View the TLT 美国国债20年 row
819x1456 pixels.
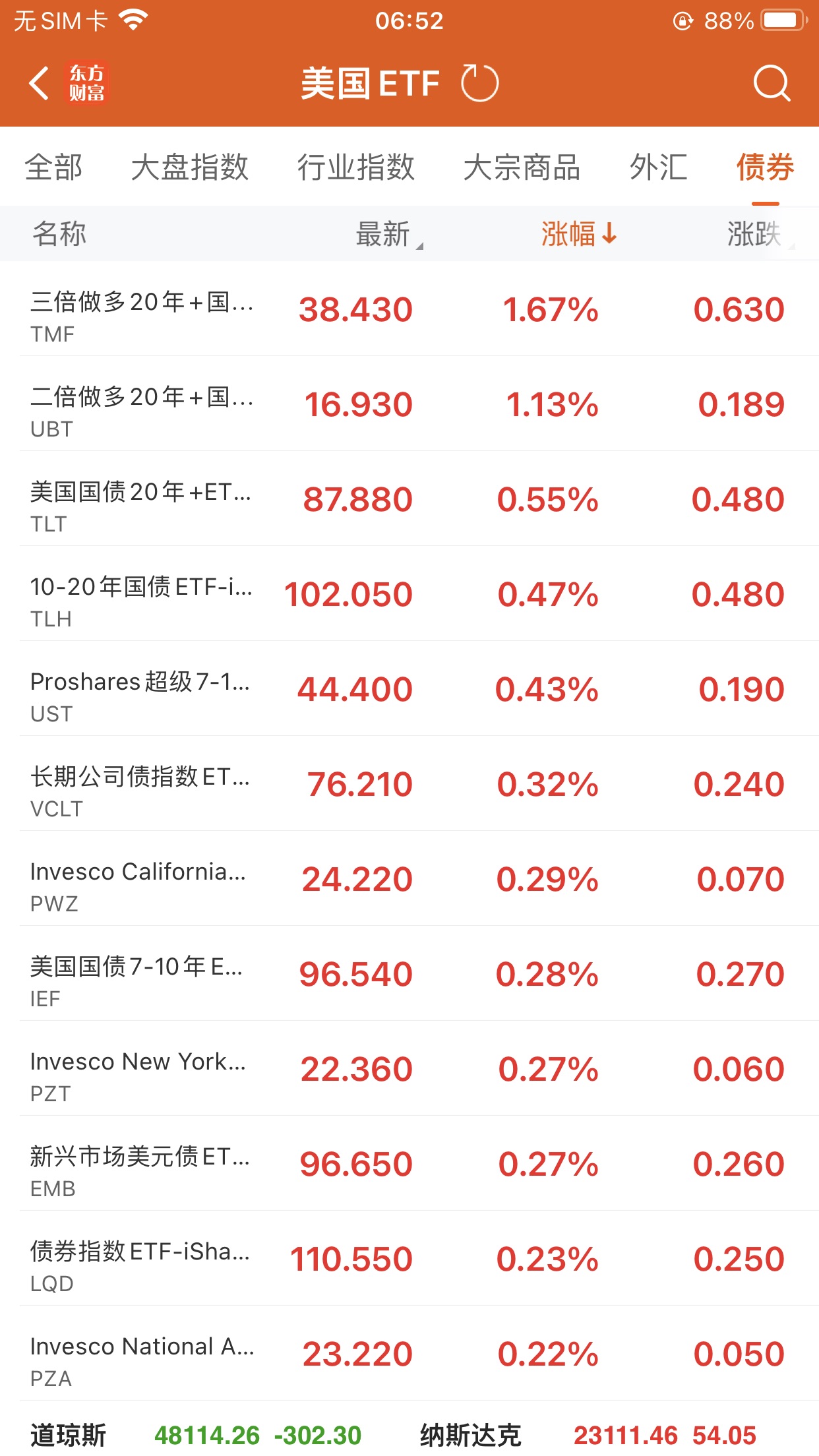[x=409, y=500]
